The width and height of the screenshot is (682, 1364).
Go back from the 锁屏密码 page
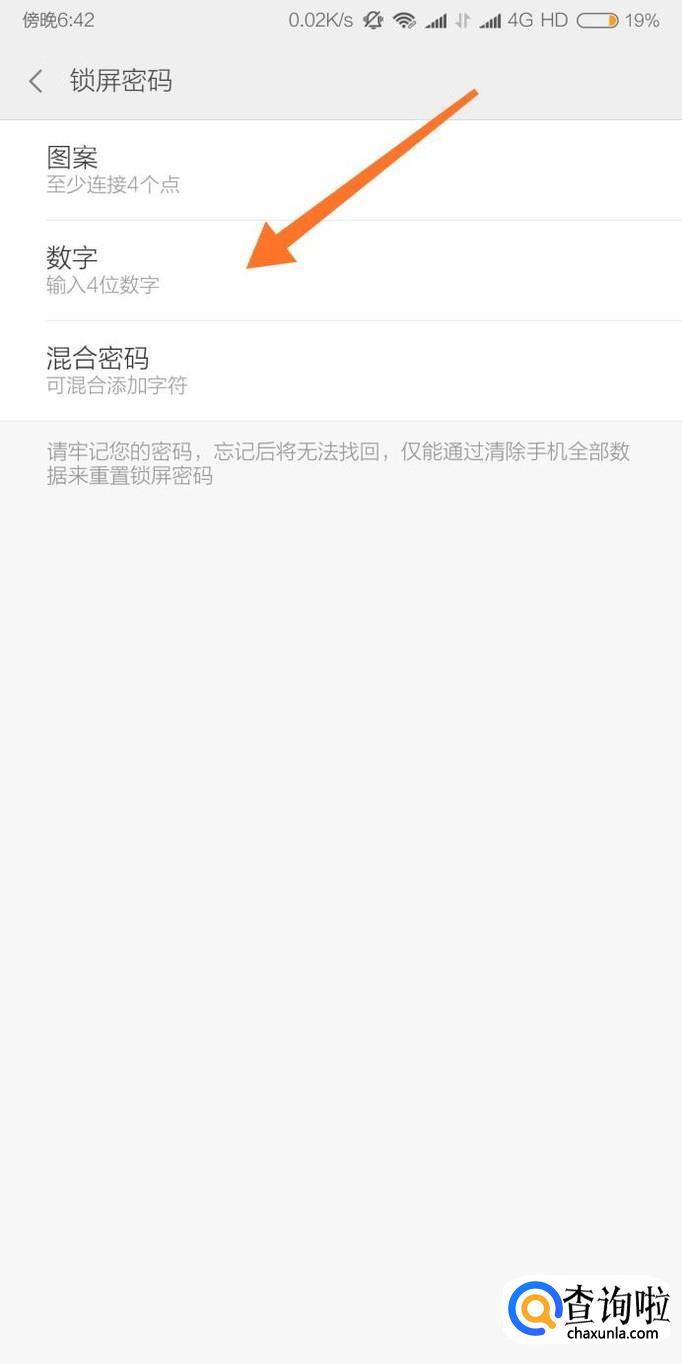tap(36, 81)
